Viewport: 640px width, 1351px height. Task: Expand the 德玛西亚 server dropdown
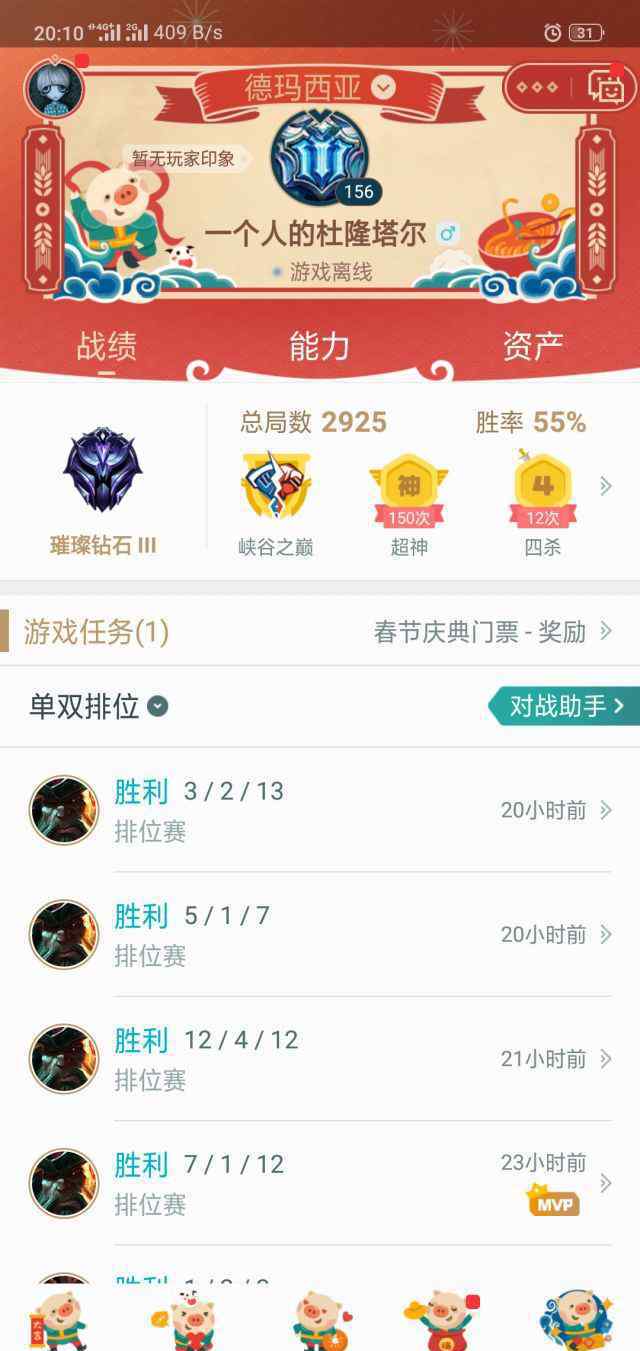pos(383,87)
